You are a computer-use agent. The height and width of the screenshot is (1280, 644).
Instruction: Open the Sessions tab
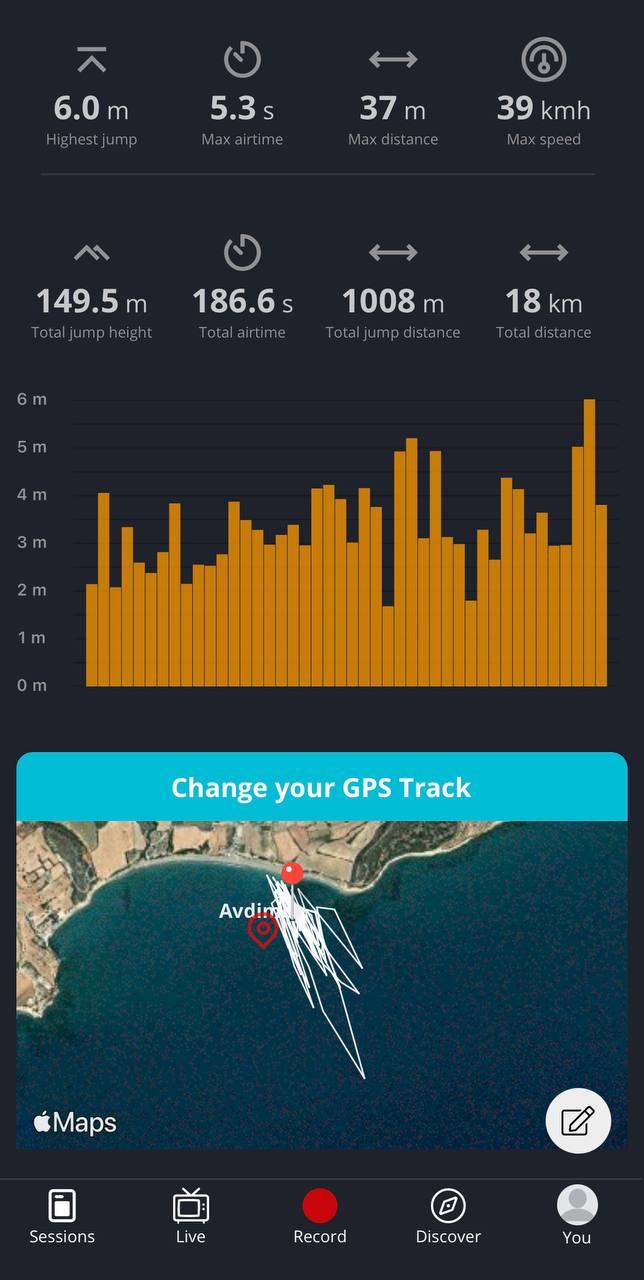pyautogui.click(x=62, y=1216)
